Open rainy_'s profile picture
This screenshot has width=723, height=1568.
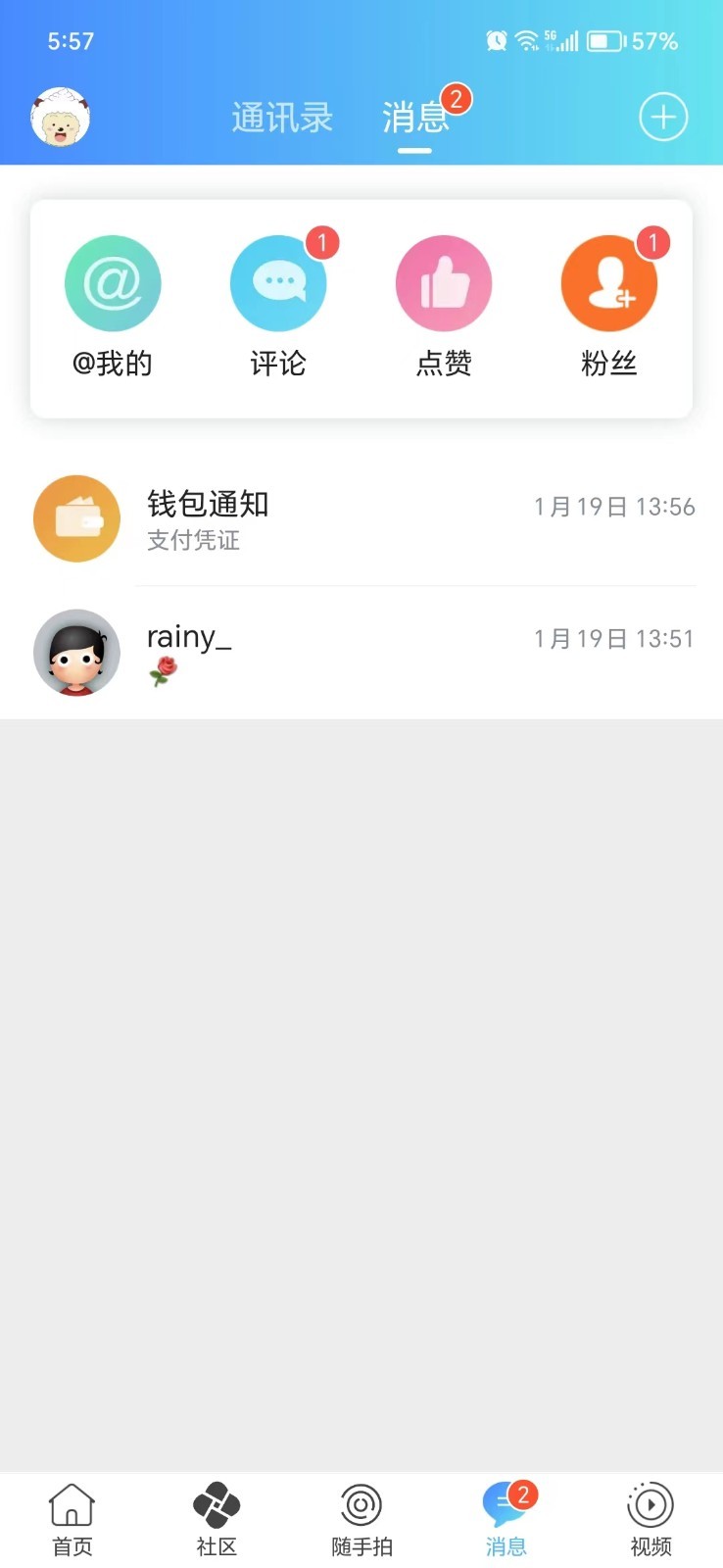coord(76,652)
